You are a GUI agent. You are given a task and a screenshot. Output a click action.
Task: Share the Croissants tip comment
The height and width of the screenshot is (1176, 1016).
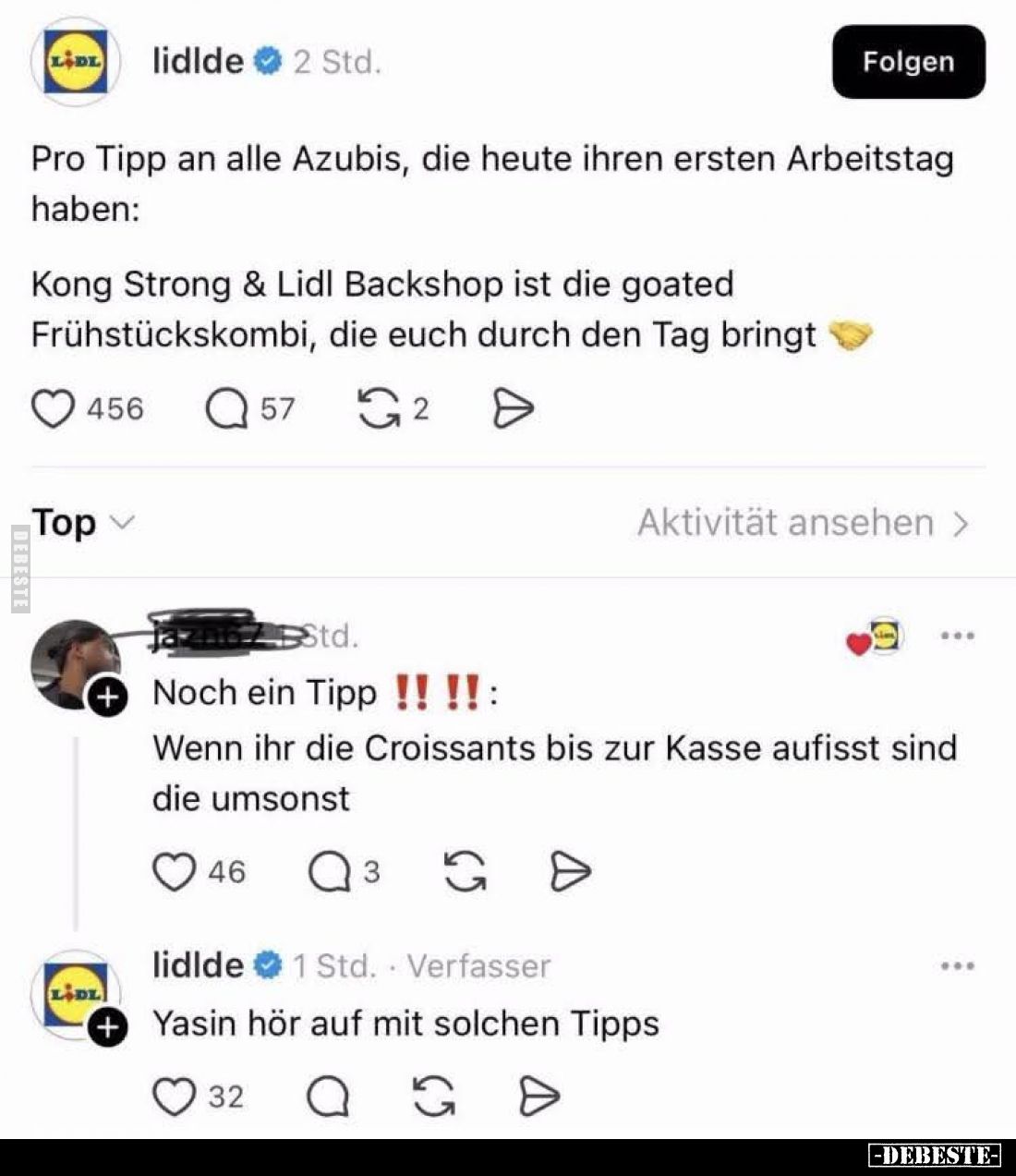tap(569, 872)
